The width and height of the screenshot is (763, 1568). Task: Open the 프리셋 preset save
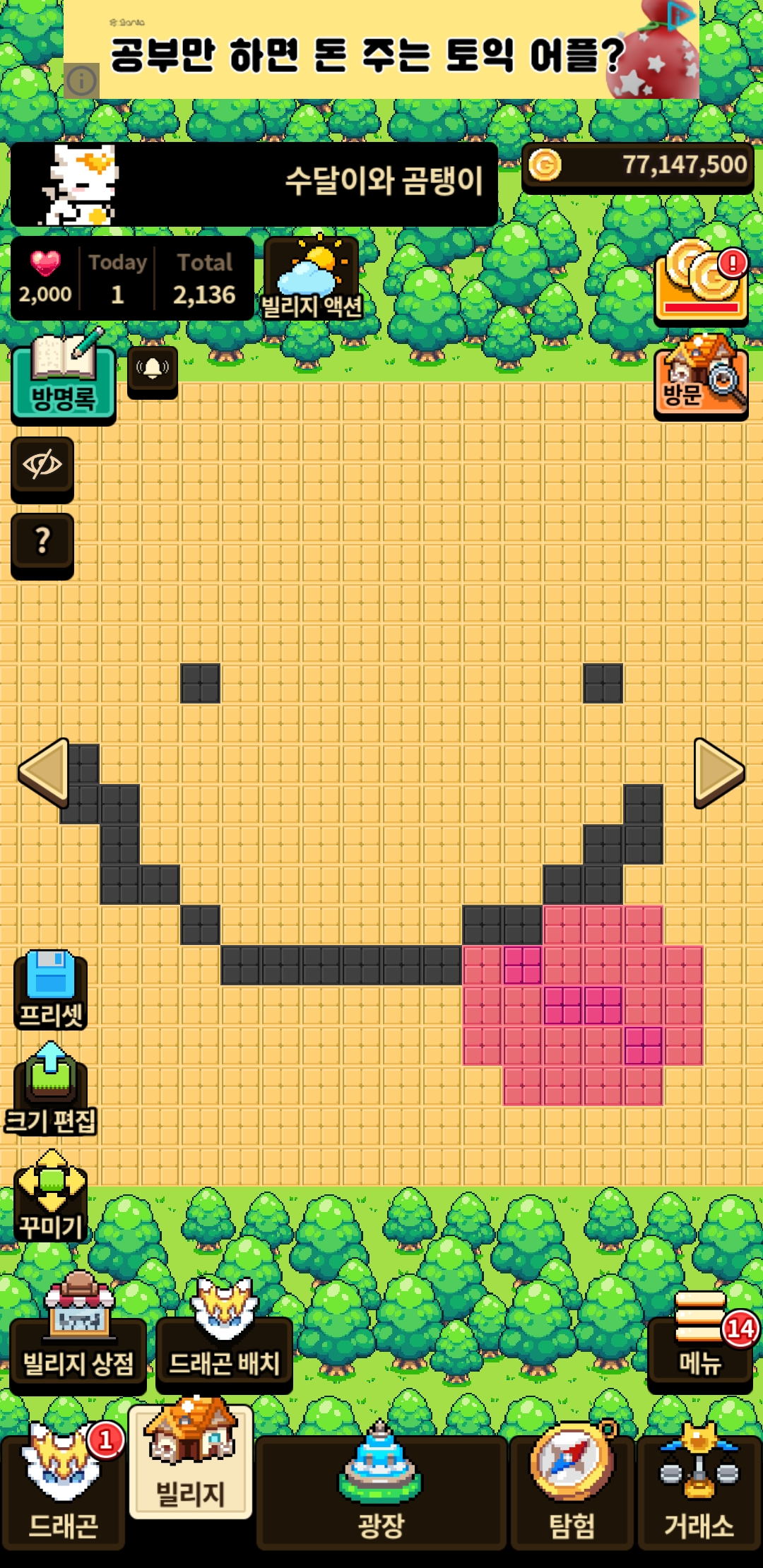click(x=51, y=990)
